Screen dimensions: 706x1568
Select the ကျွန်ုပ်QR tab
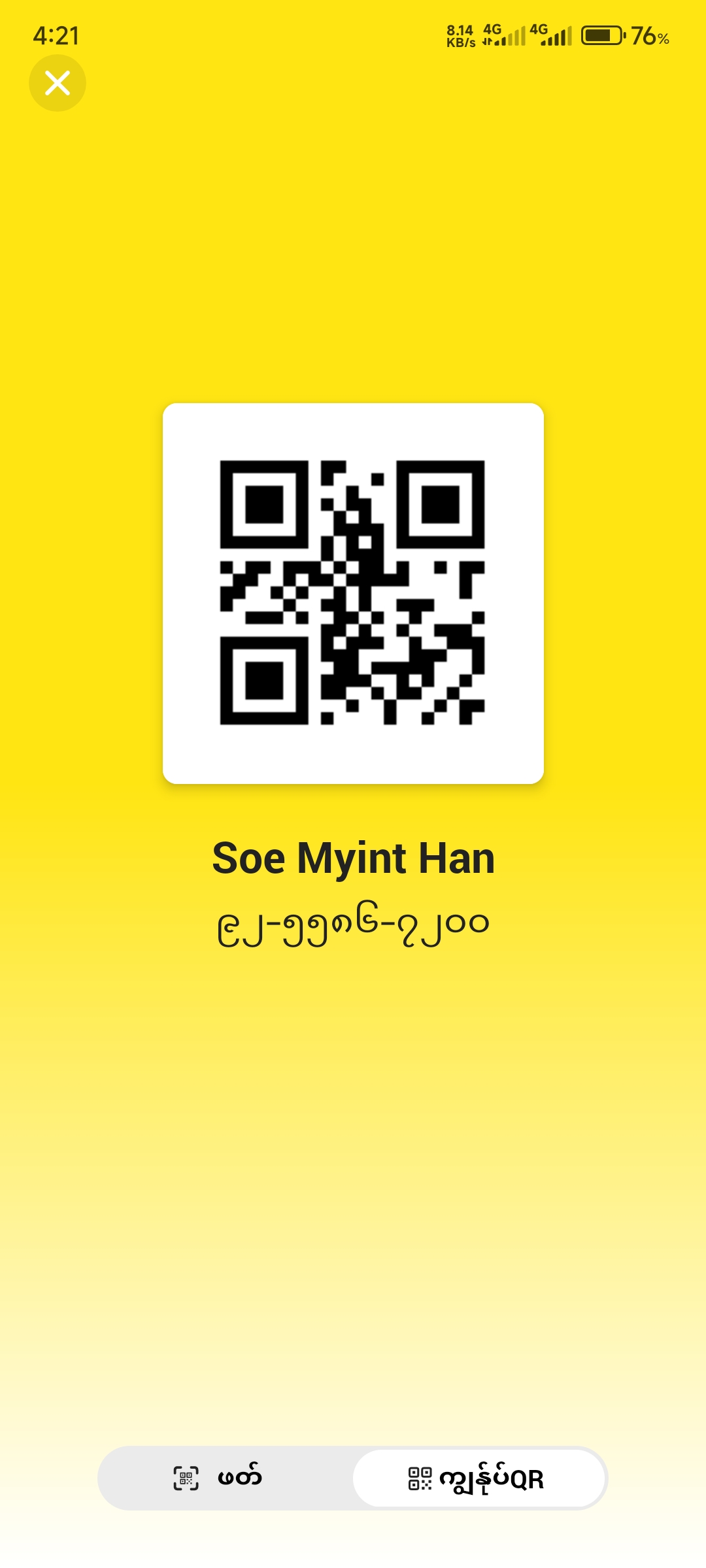(479, 1478)
